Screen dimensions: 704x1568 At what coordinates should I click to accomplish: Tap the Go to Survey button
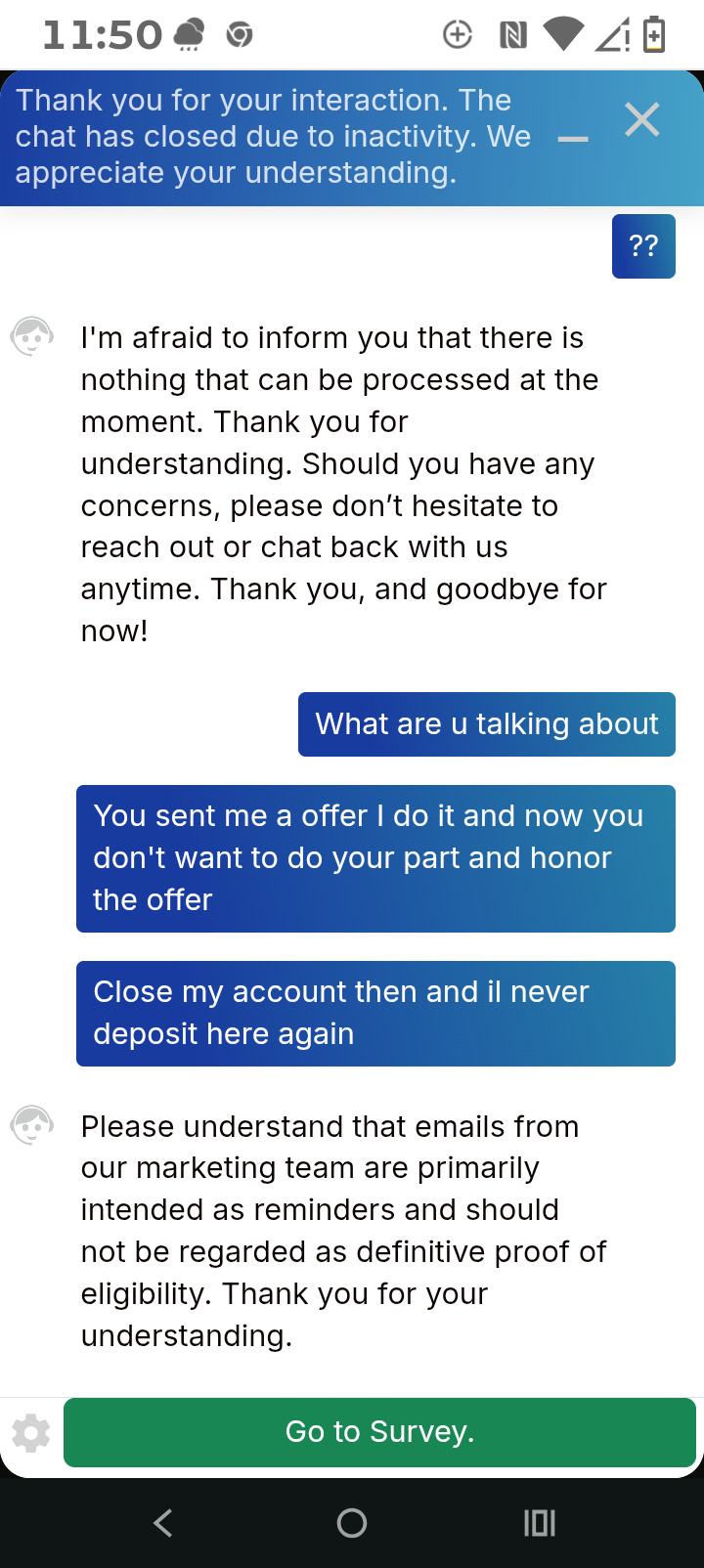379,1432
